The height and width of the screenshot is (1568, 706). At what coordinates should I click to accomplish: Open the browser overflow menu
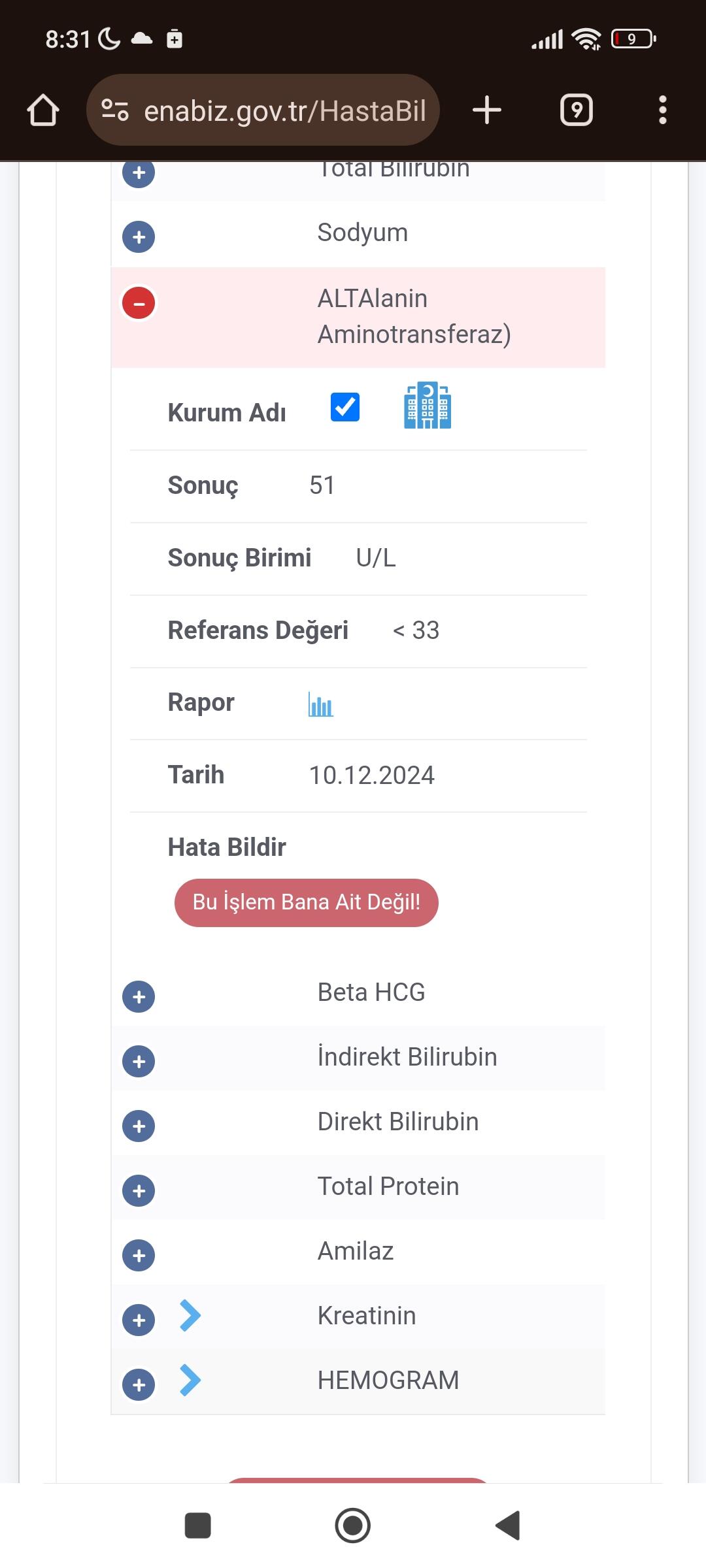(x=663, y=110)
